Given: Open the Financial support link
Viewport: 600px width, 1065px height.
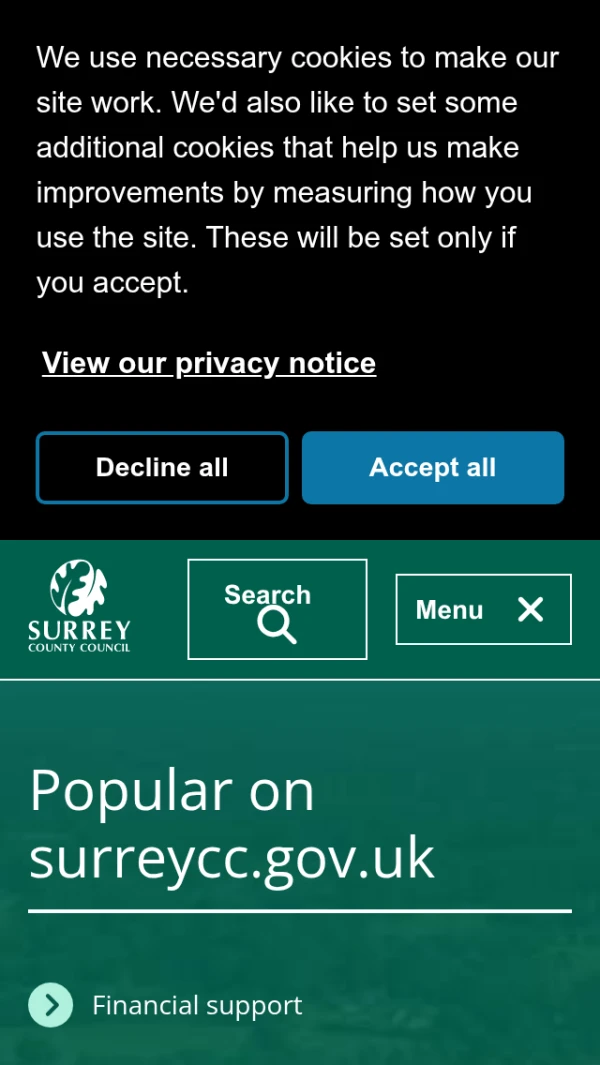Looking at the screenshot, I should [196, 1005].
